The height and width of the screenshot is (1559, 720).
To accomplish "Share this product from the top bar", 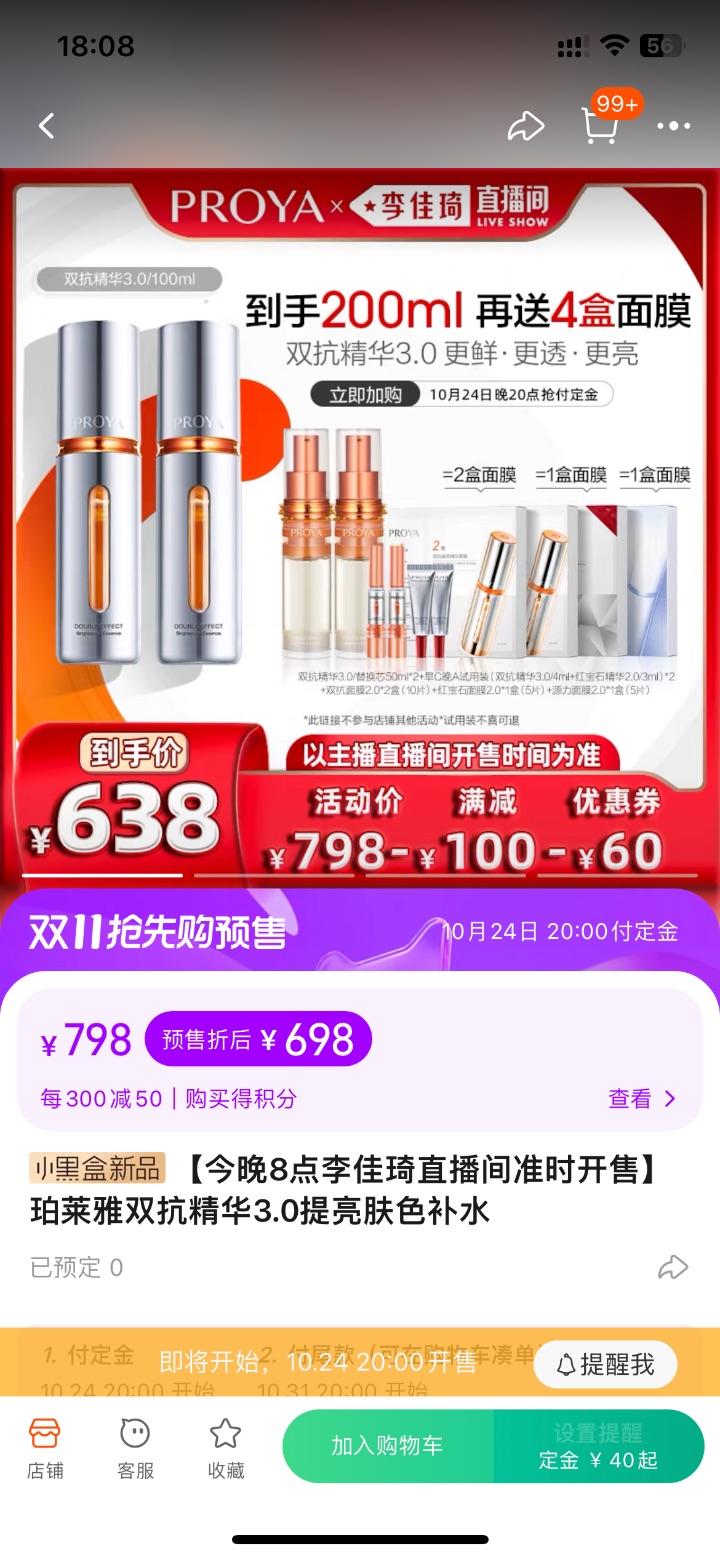I will (x=526, y=126).
